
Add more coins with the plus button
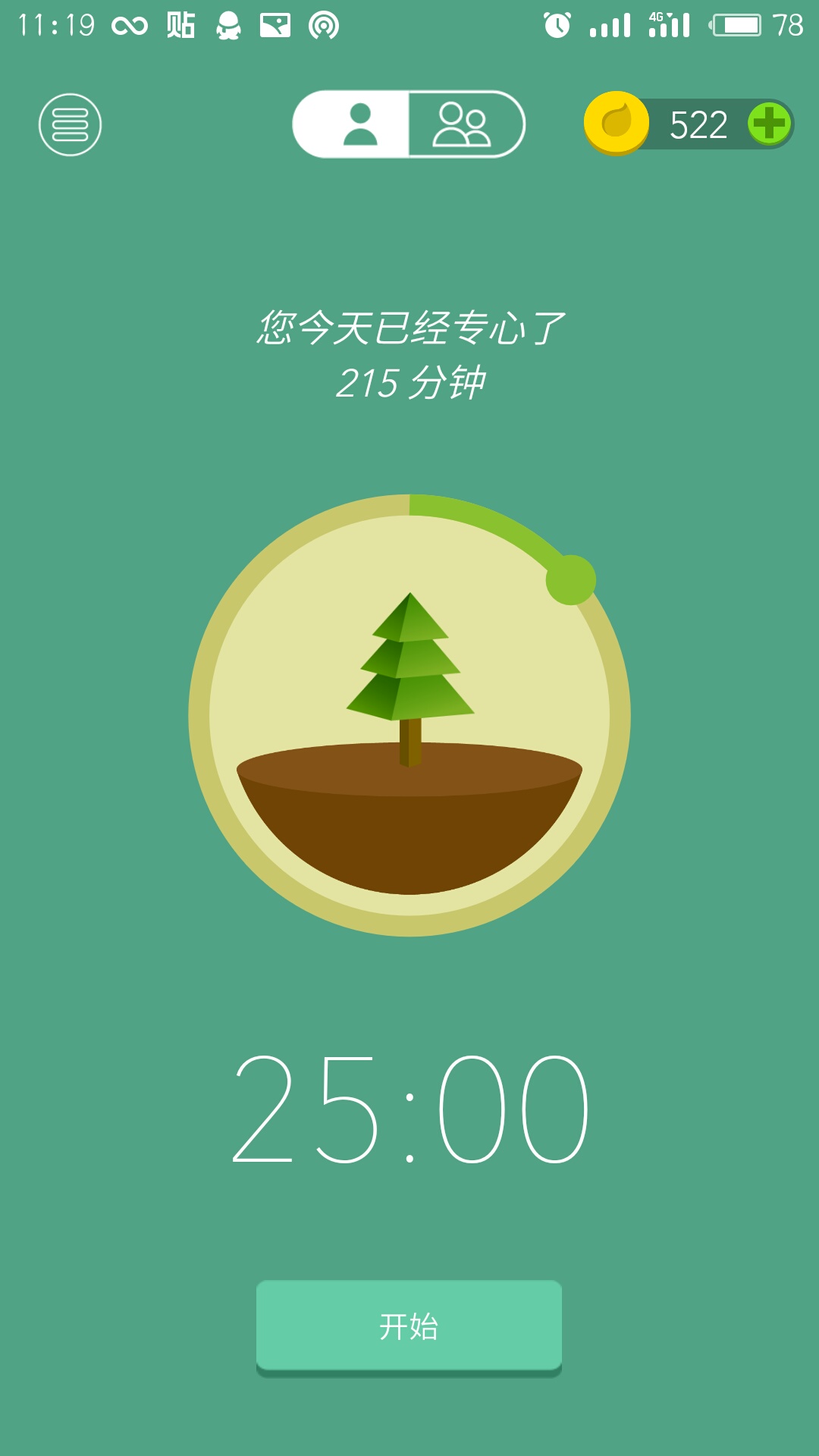pyautogui.click(x=769, y=124)
